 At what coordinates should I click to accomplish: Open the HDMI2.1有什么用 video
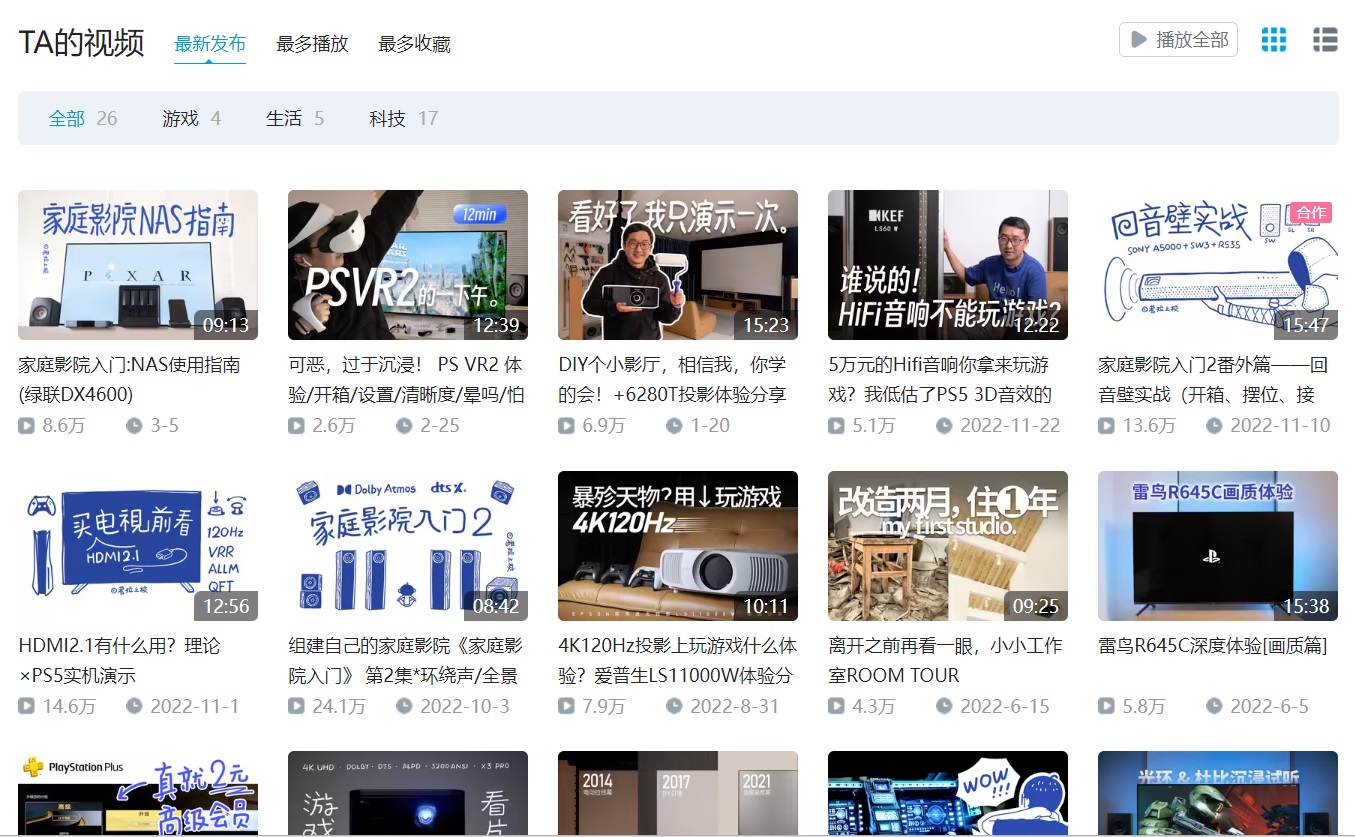pos(138,546)
